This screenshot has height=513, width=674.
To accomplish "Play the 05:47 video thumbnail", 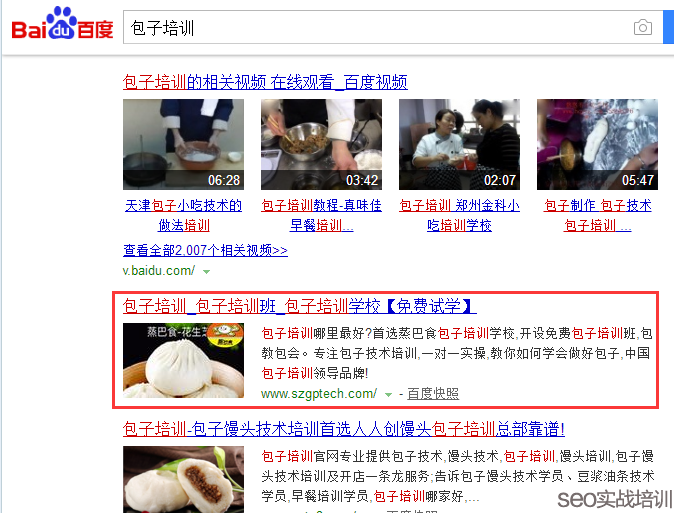I will coord(597,144).
